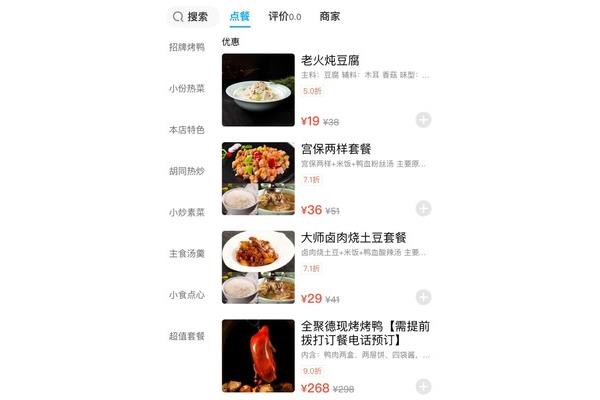Add 全聚德现烤烤鸭 to the cart

(423, 387)
